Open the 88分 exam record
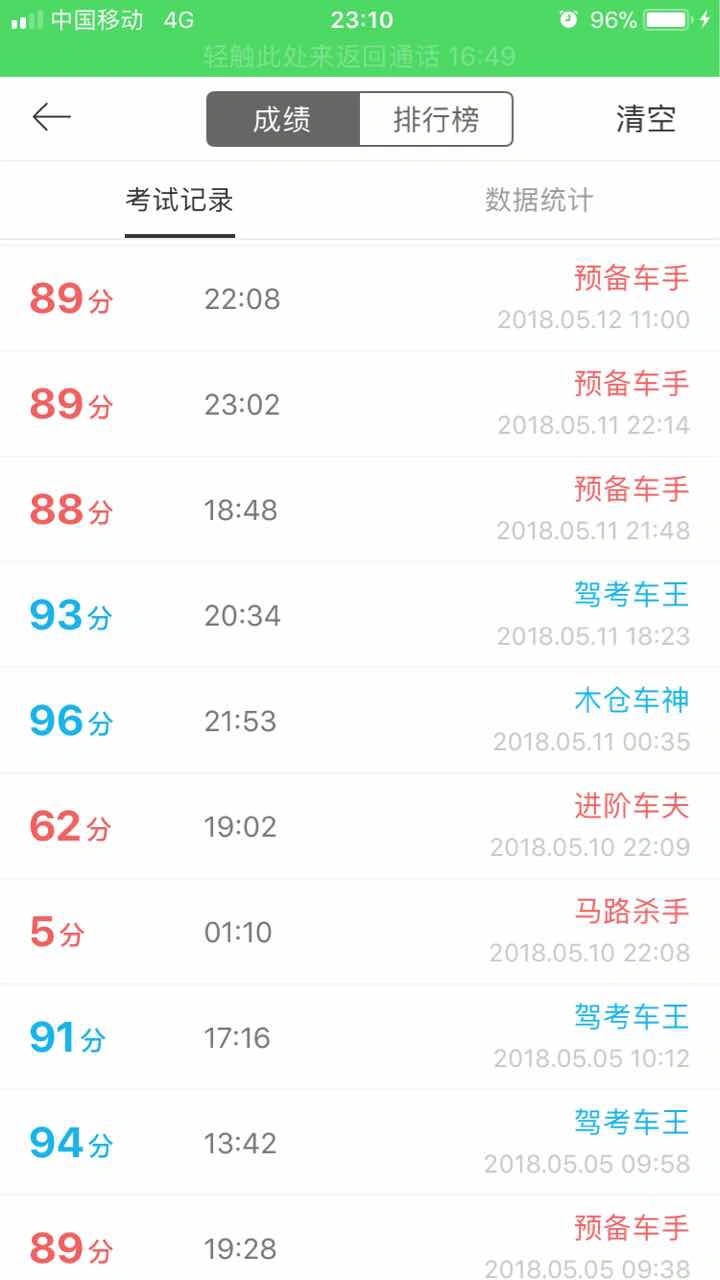 pyautogui.click(x=360, y=510)
